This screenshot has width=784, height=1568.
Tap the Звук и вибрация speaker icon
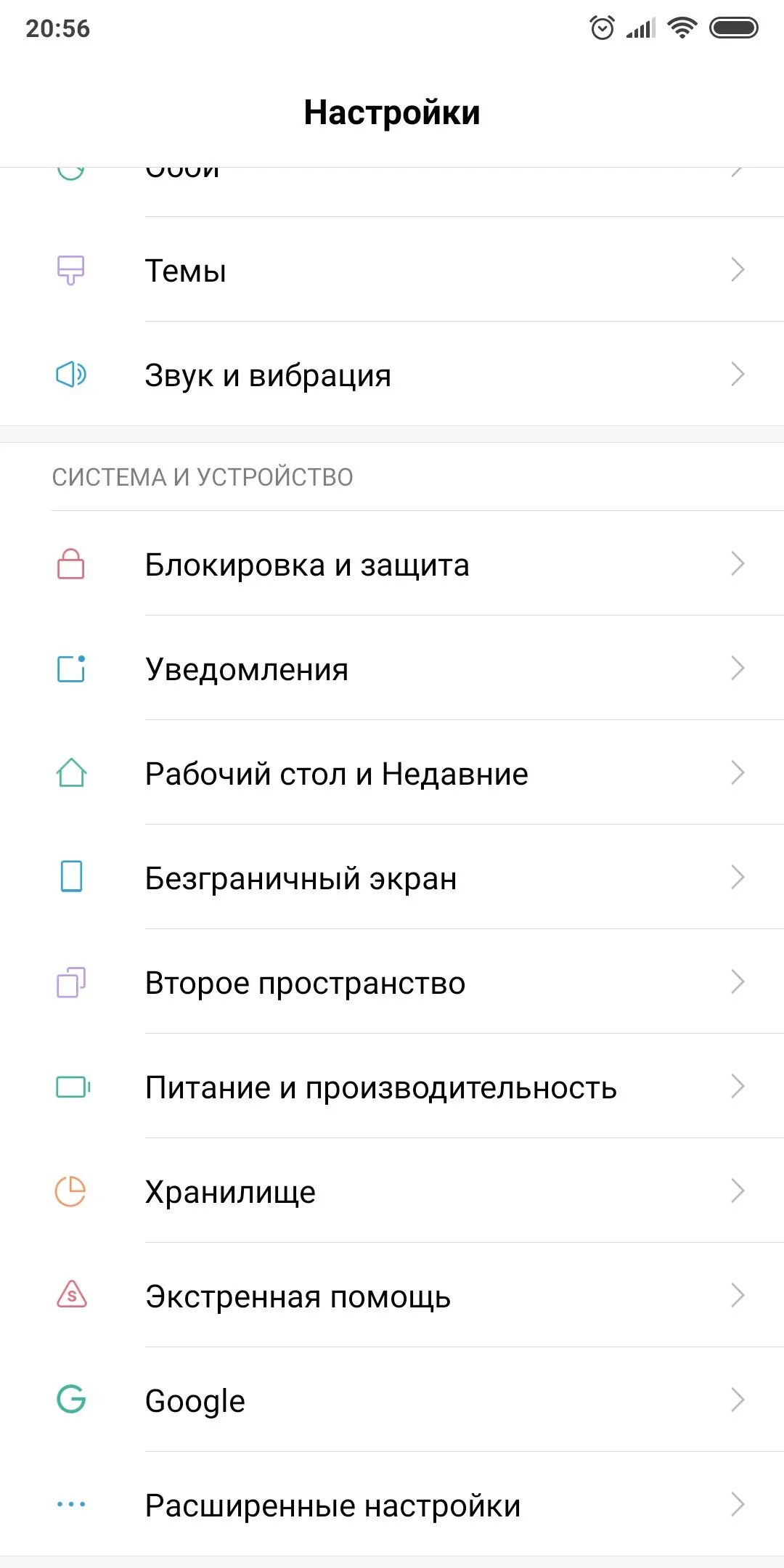tap(70, 375)
